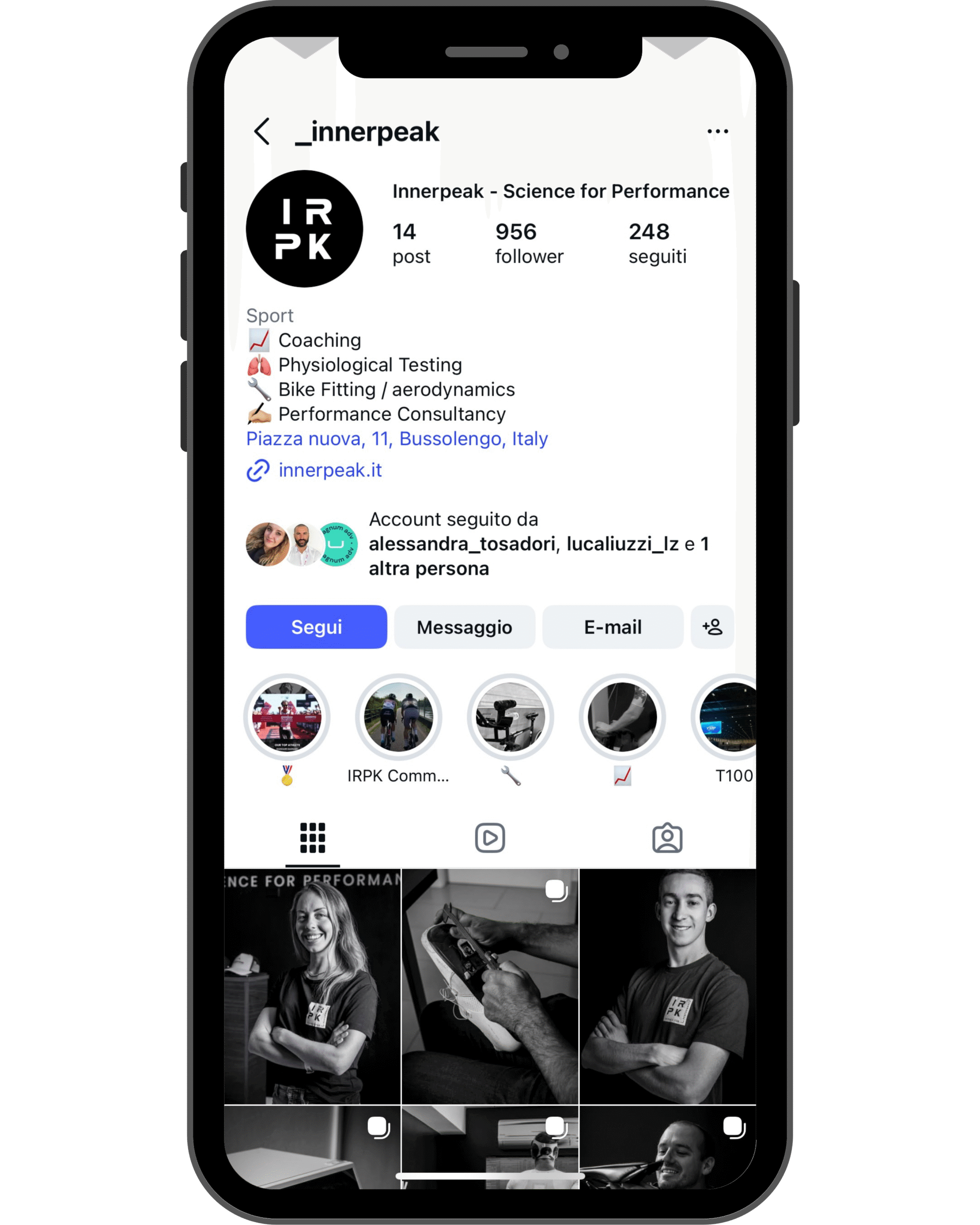Viewport: 980px width, 1225px height.
Task: Open the chart emoji story highlight
Action: point(622,718)
